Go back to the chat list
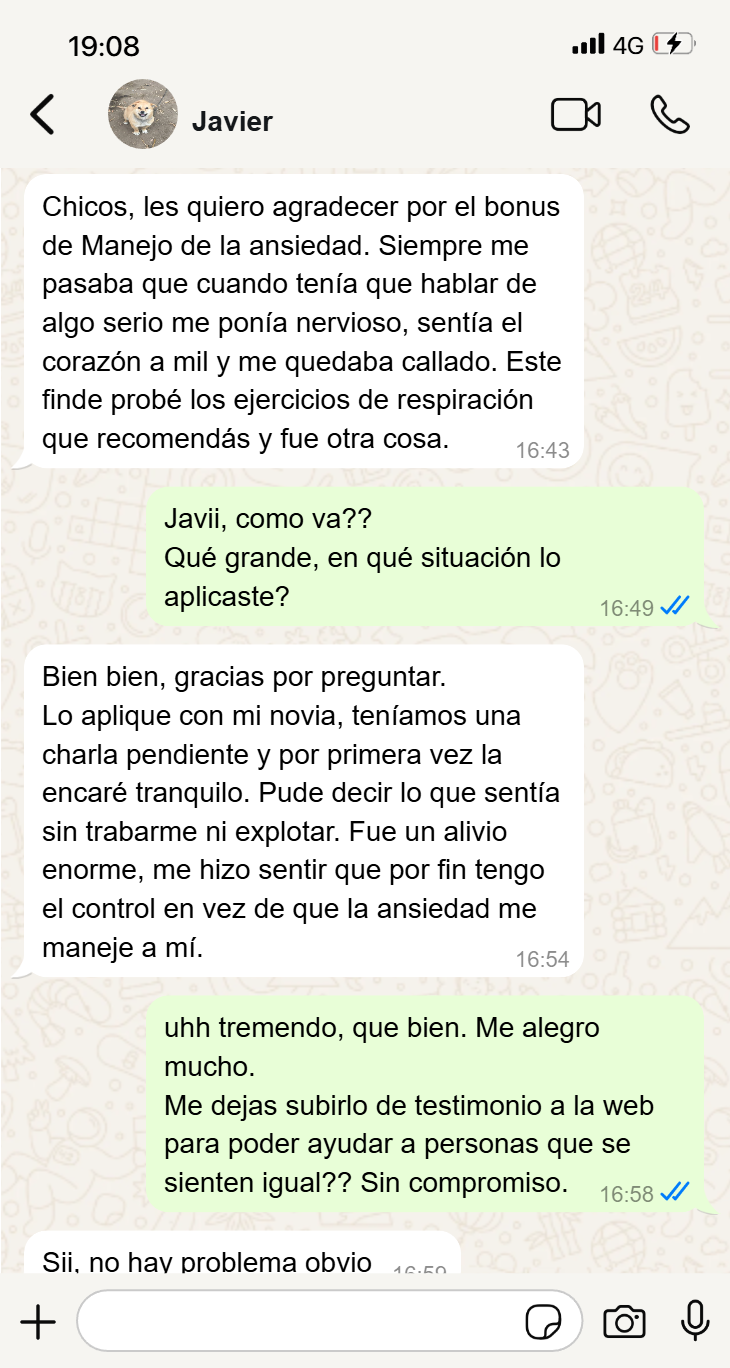The image size is (730, 1368). (42, 115)
